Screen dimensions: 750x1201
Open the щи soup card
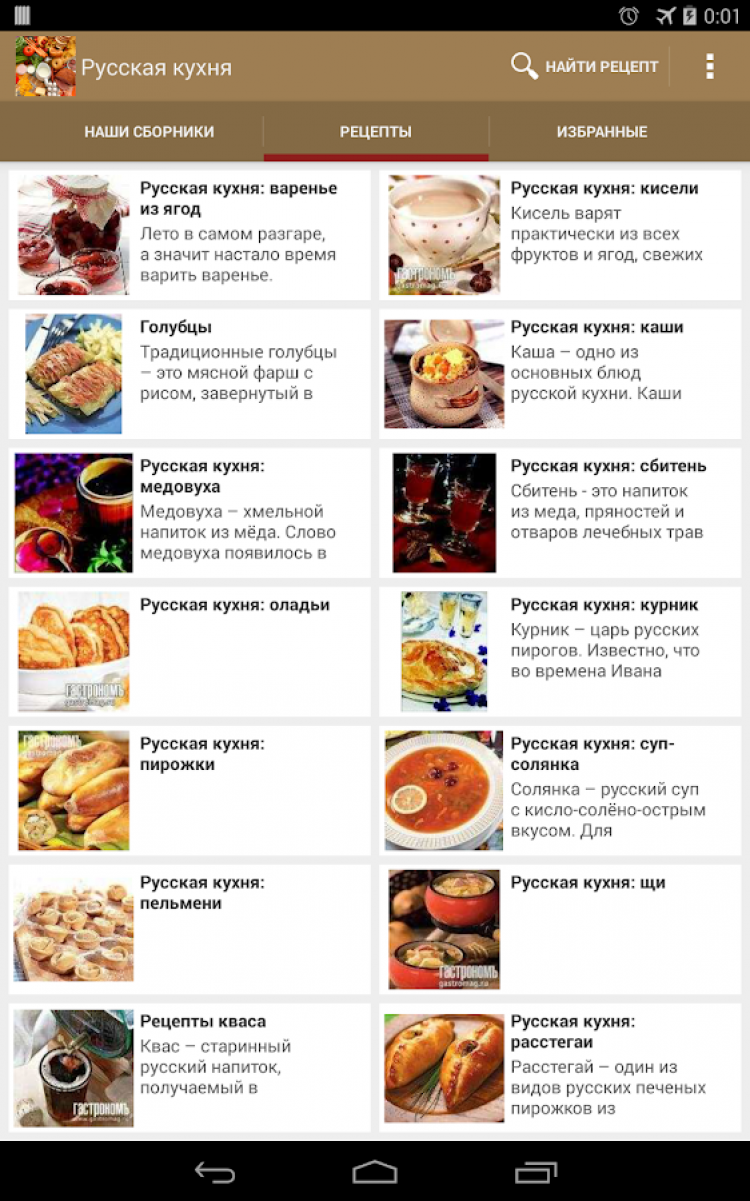click(560, 930)
